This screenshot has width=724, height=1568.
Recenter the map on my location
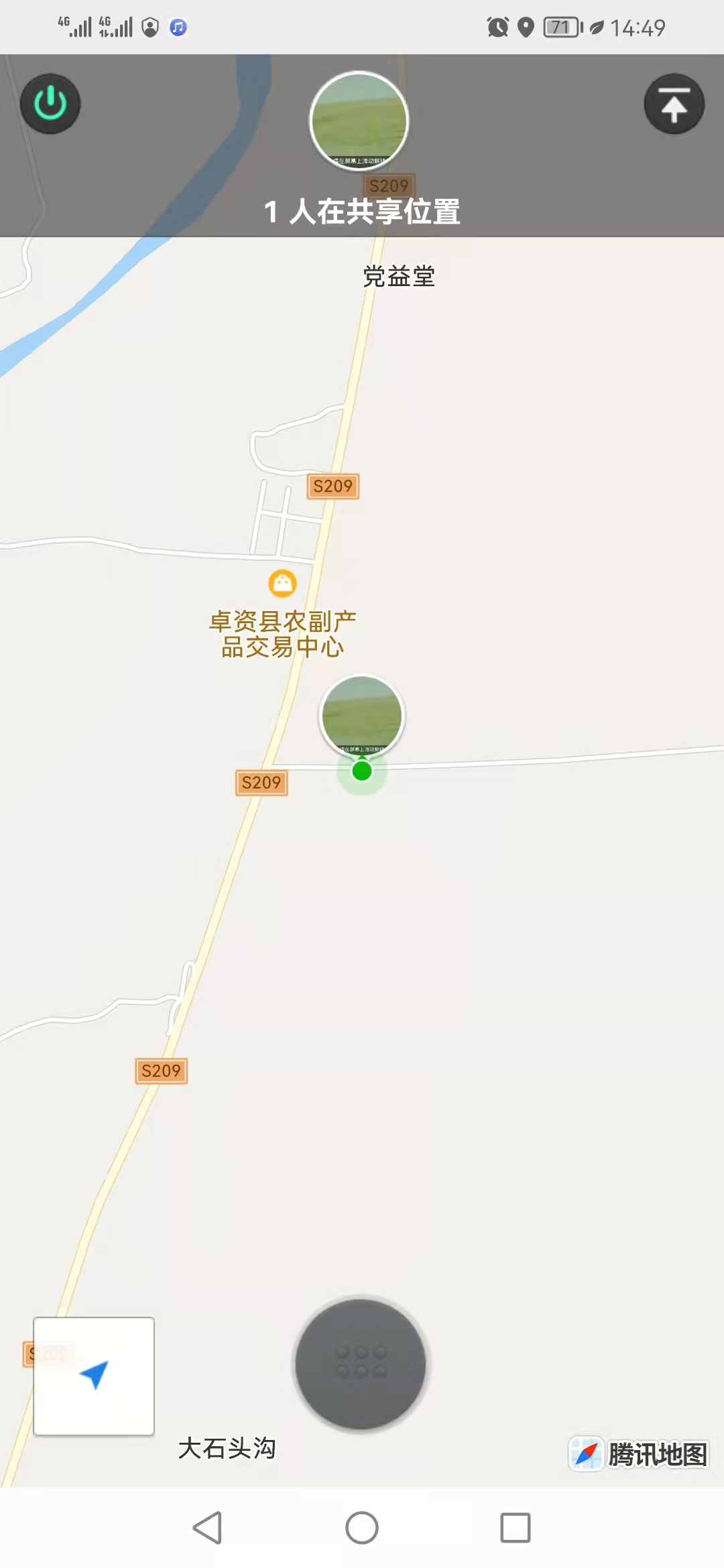94,1376
